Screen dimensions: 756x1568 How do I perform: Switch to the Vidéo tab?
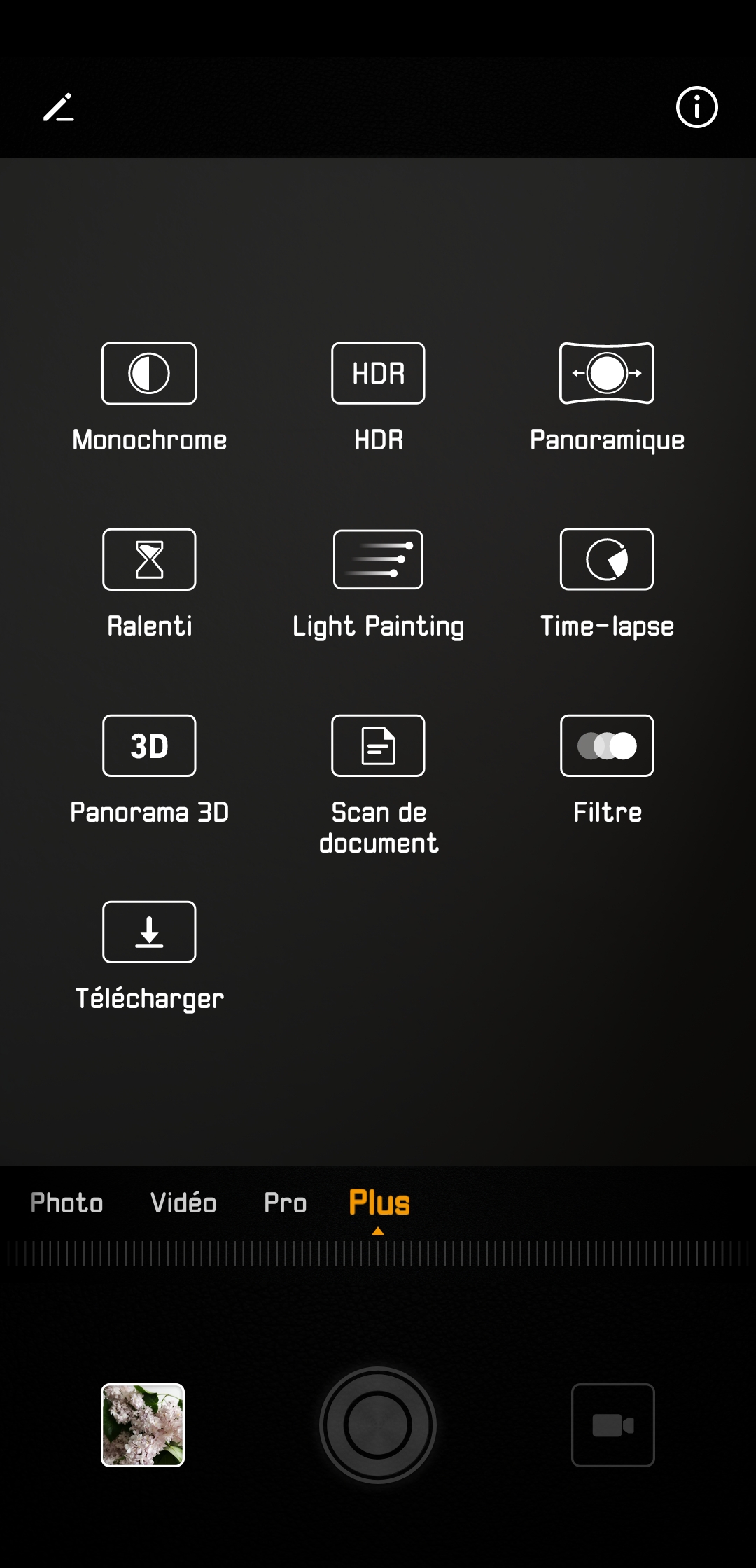(x=183, y=1203)
